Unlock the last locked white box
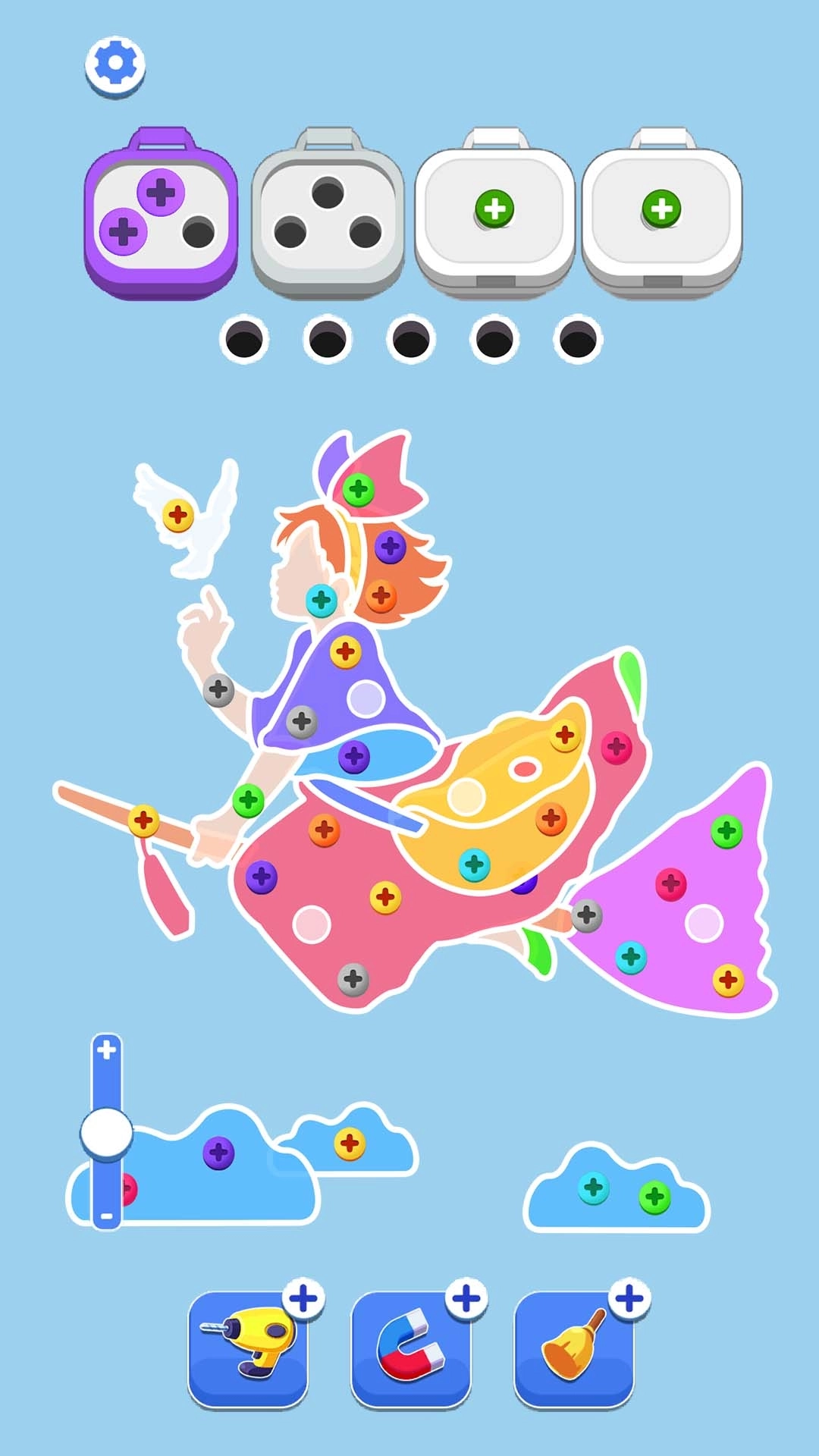This screenshot has width=819, height=1456. coord(661,209)
